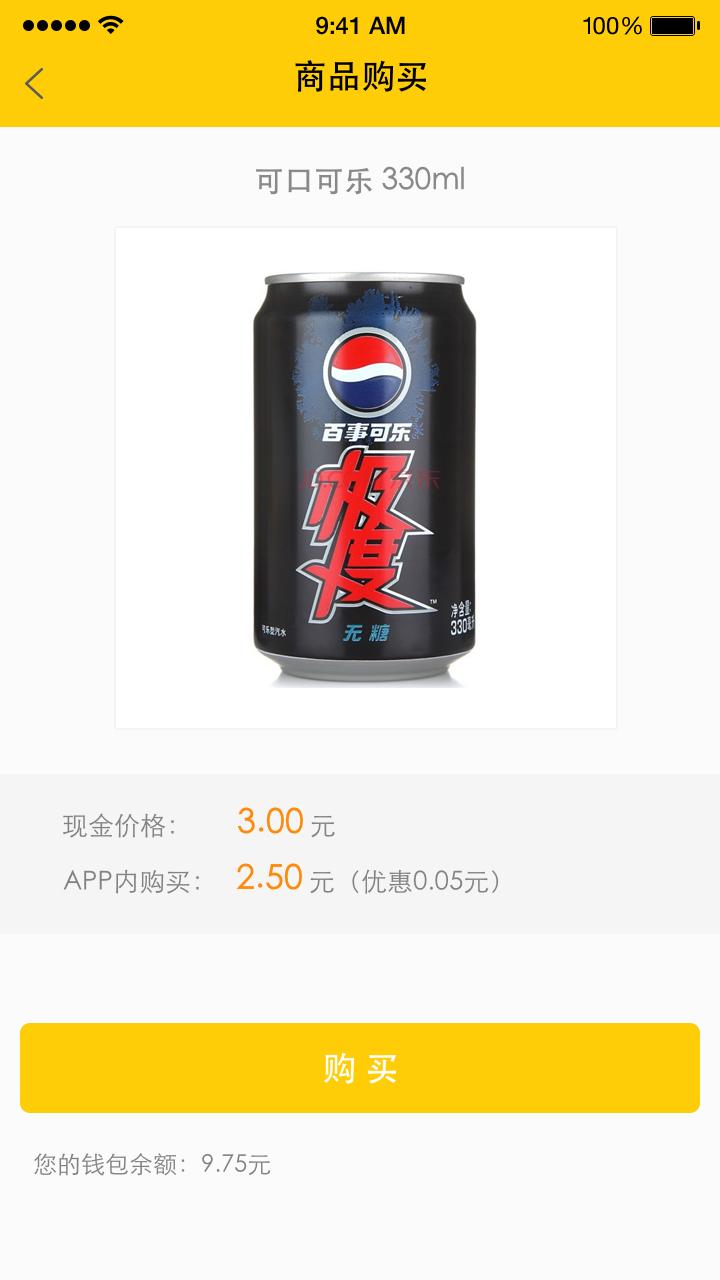Expand the back chevron navigation control

tap(35, 83)
